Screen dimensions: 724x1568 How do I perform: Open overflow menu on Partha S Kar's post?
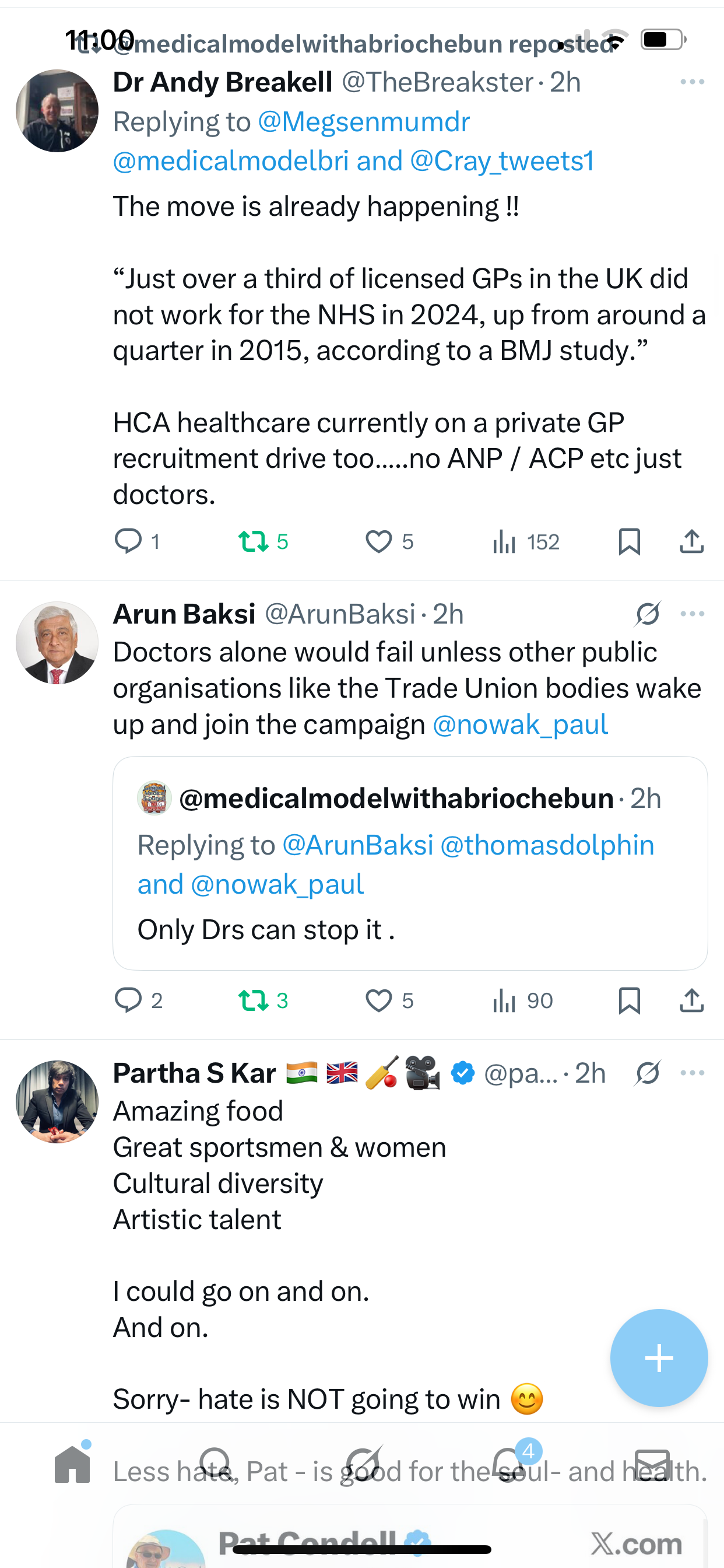(x=692, y=1073)
